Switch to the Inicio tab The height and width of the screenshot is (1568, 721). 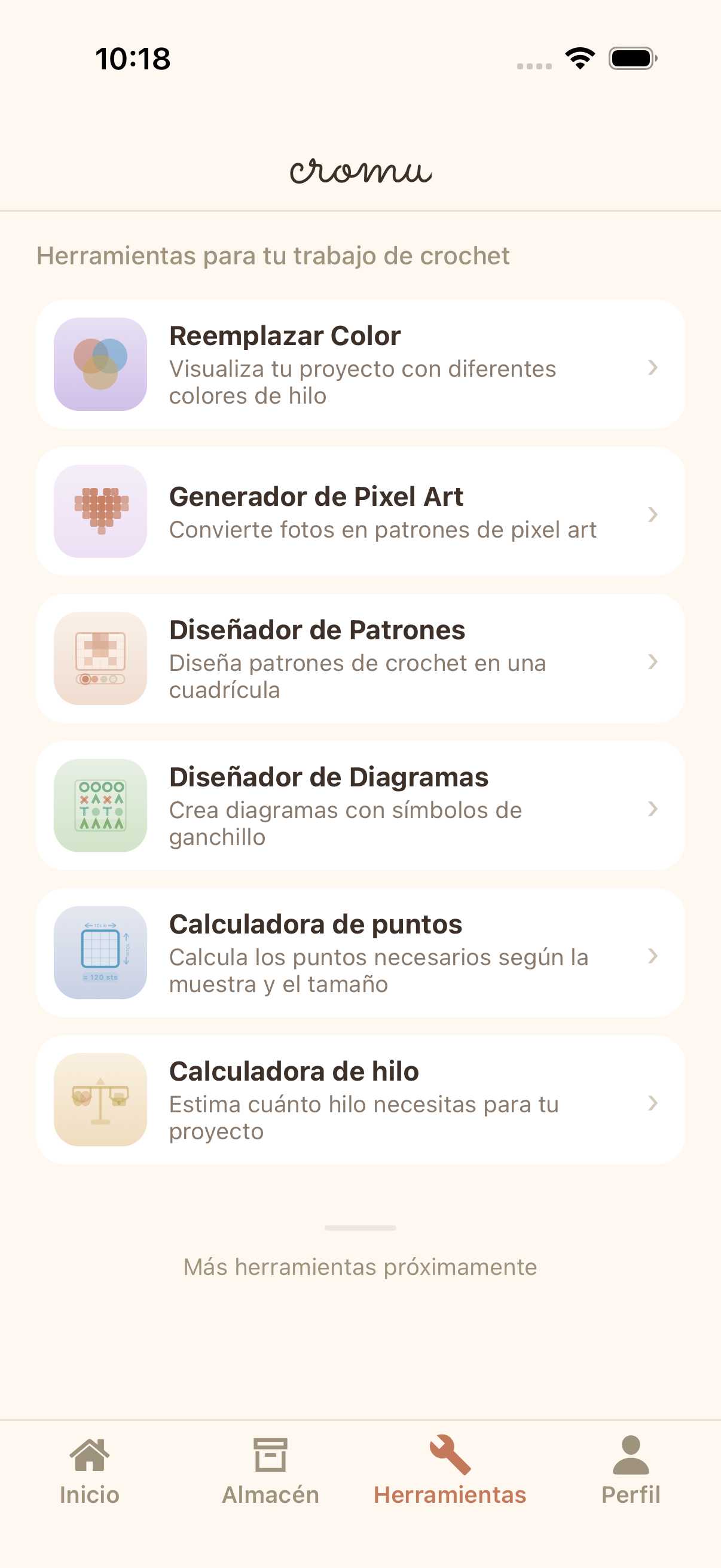tap(90, 1473)
